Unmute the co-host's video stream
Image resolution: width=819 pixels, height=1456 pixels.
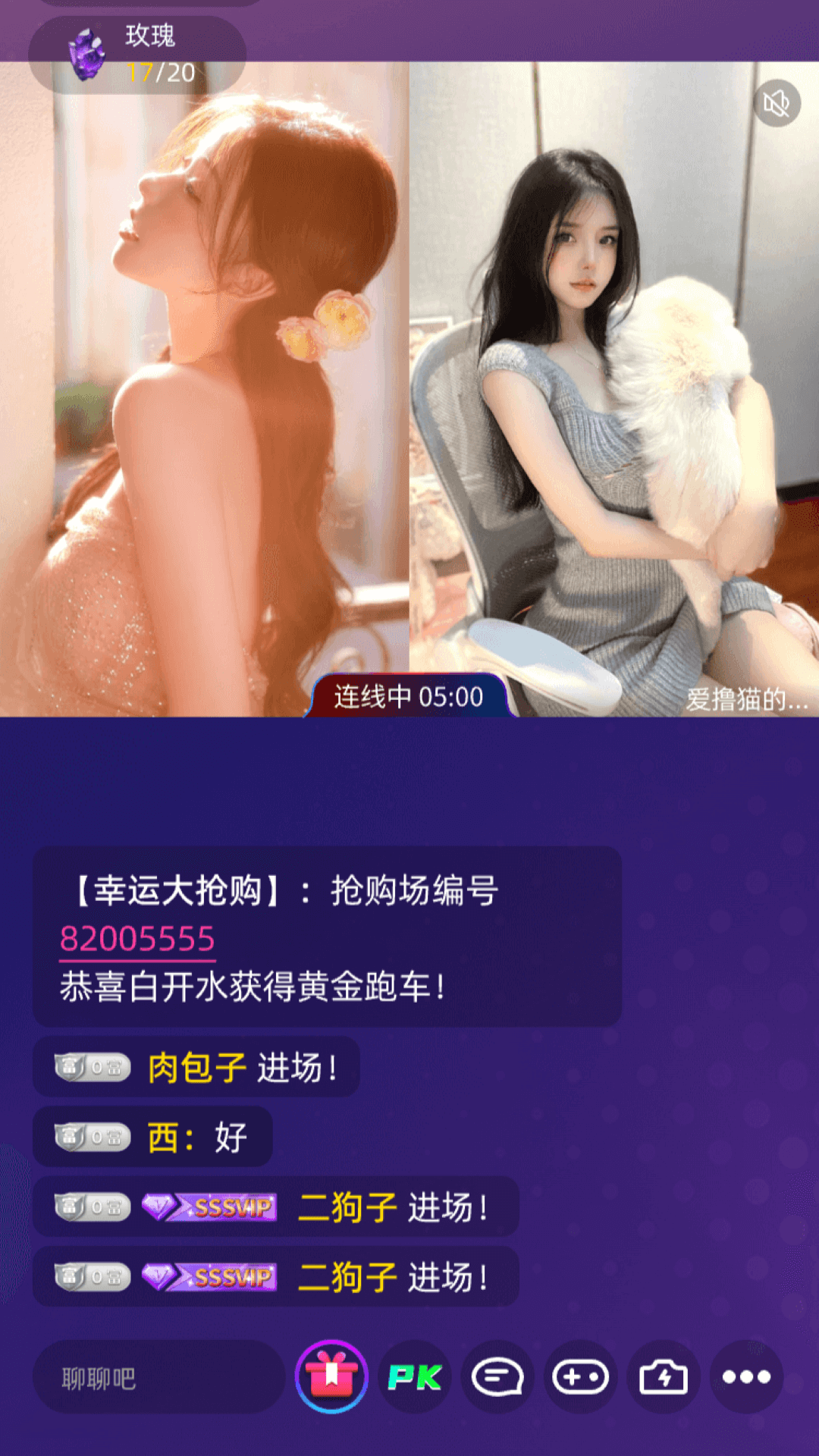777,103
